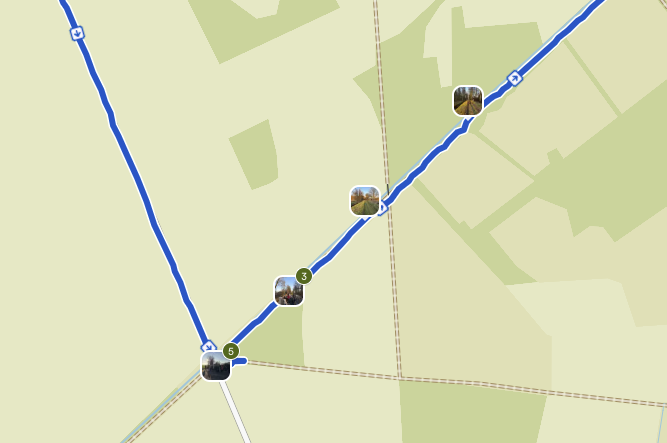Open the field photo marker near the crossing path
The image size is (667, 443).
click(365, 201)
